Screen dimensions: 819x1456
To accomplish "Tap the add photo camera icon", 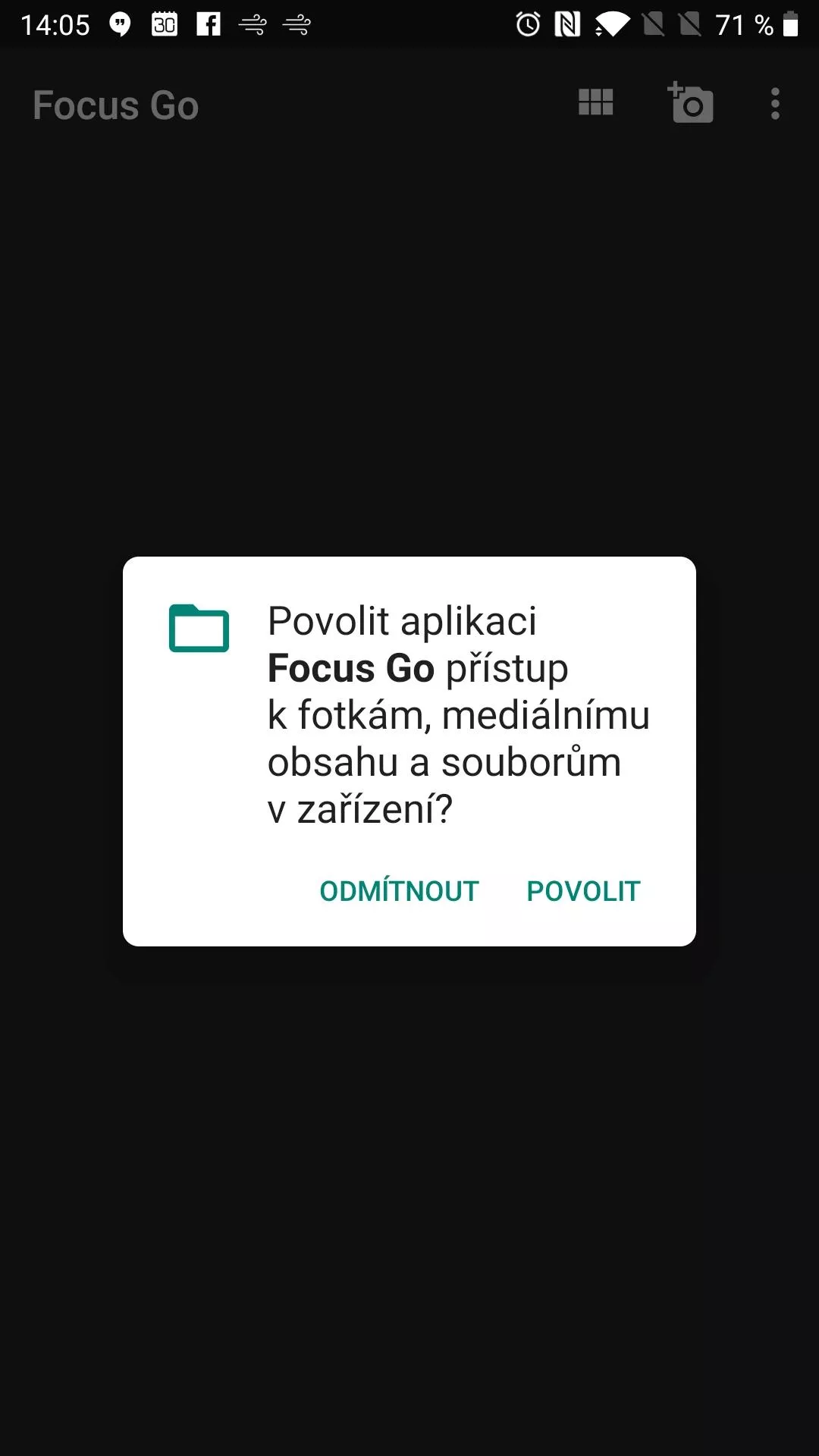I will coord(691,103).
